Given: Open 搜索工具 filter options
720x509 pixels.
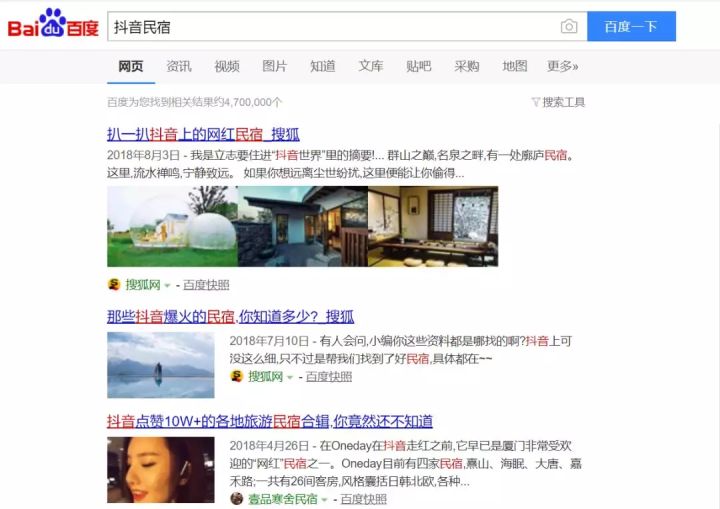Looking at the screenshot, I should point(558,102).
